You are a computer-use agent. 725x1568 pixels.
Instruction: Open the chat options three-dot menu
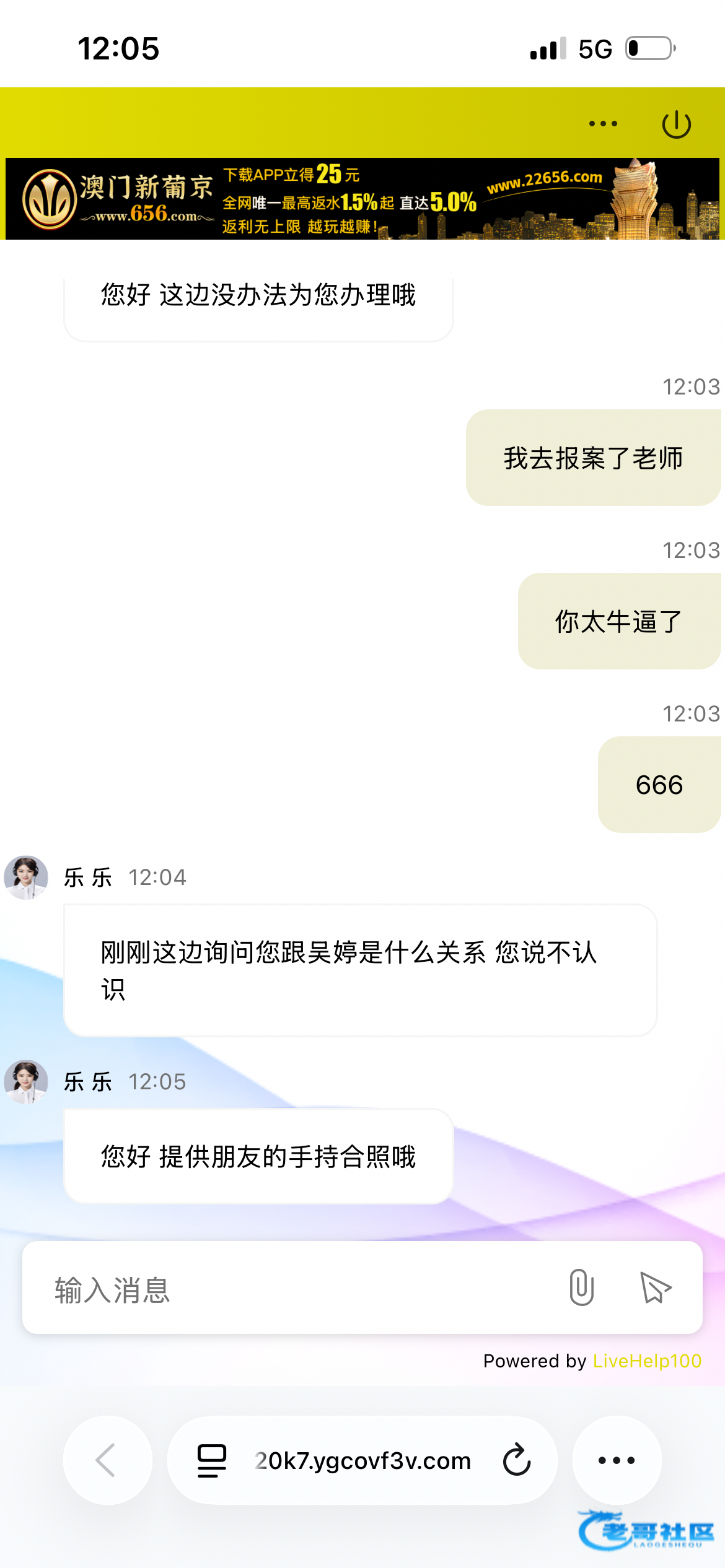point(603,124)
